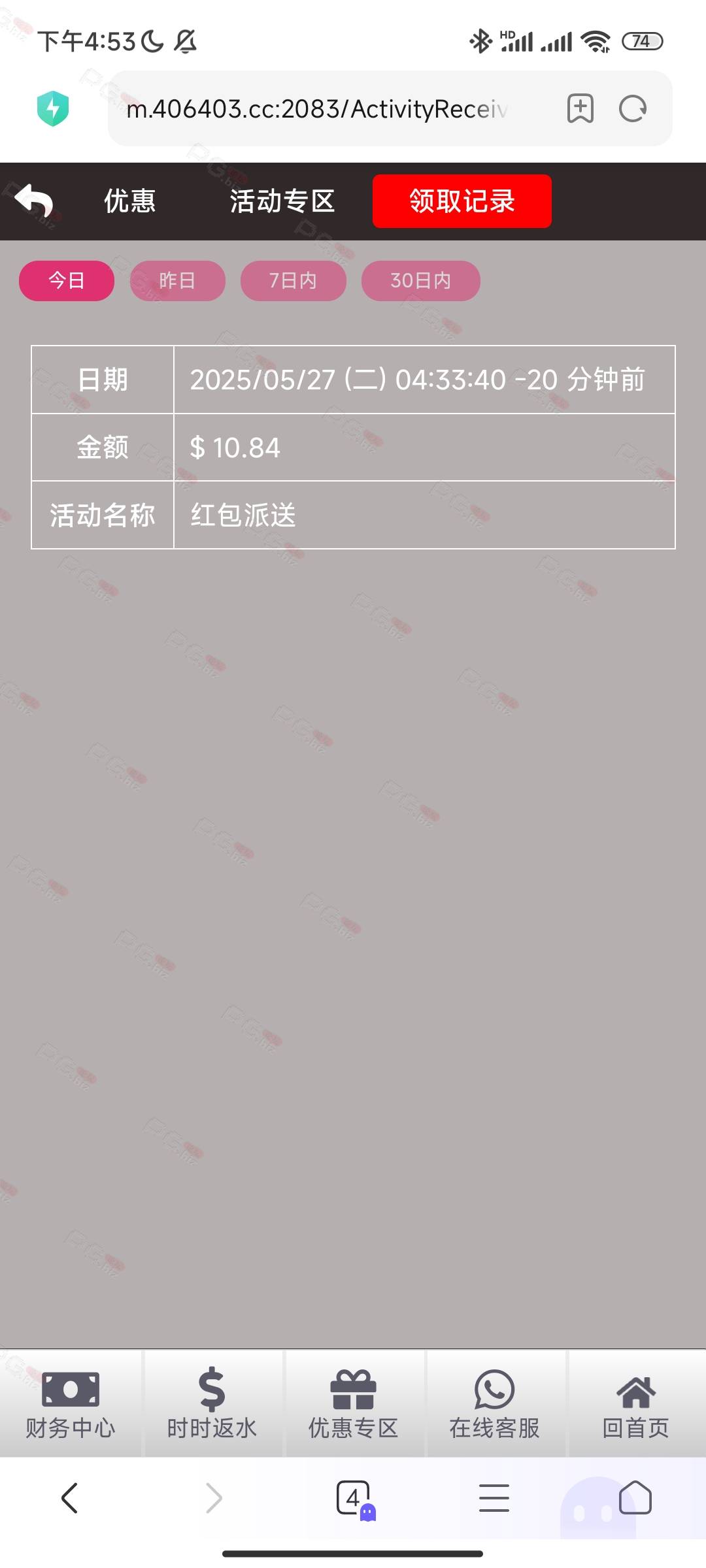Select the 领取记录 tab

coord(462,201)
